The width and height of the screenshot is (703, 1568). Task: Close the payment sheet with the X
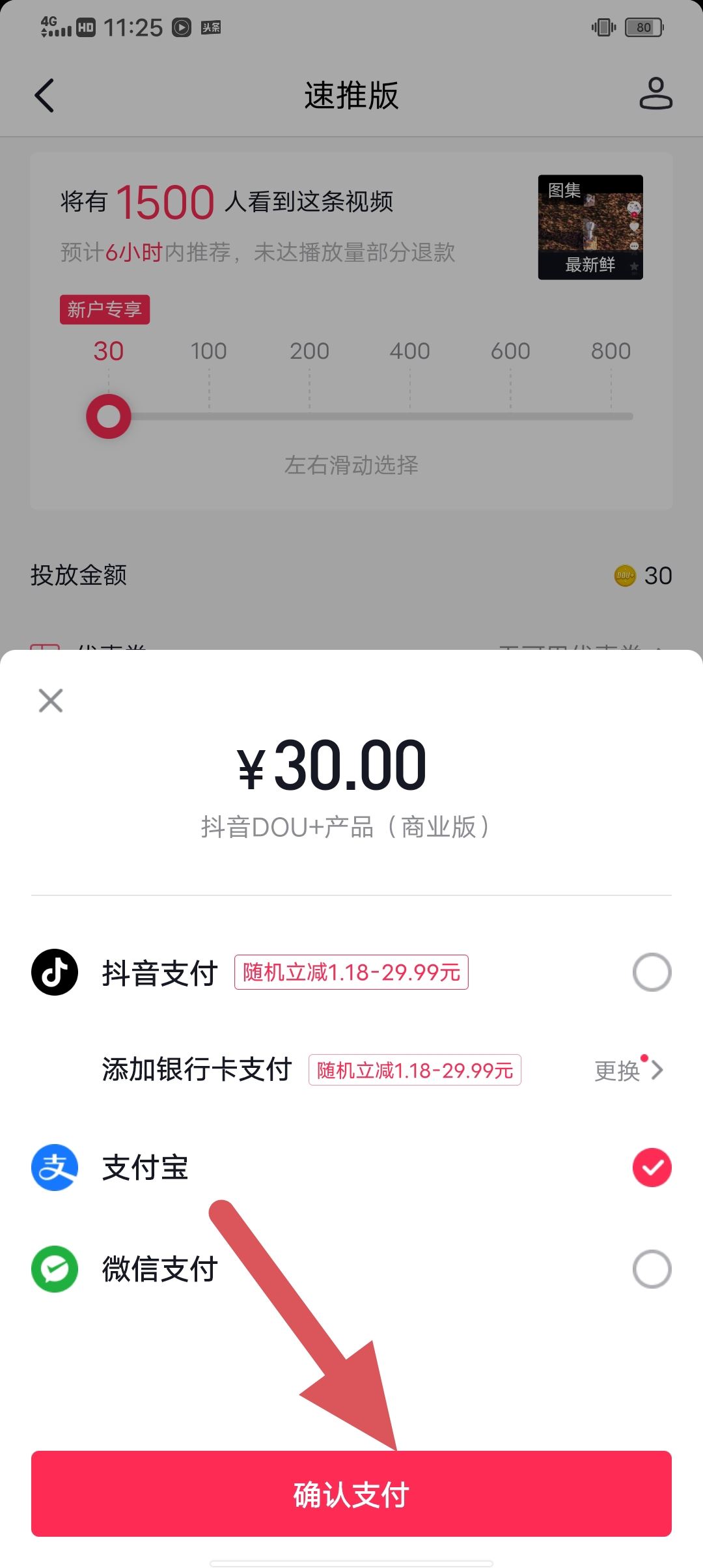coord(49,701)
